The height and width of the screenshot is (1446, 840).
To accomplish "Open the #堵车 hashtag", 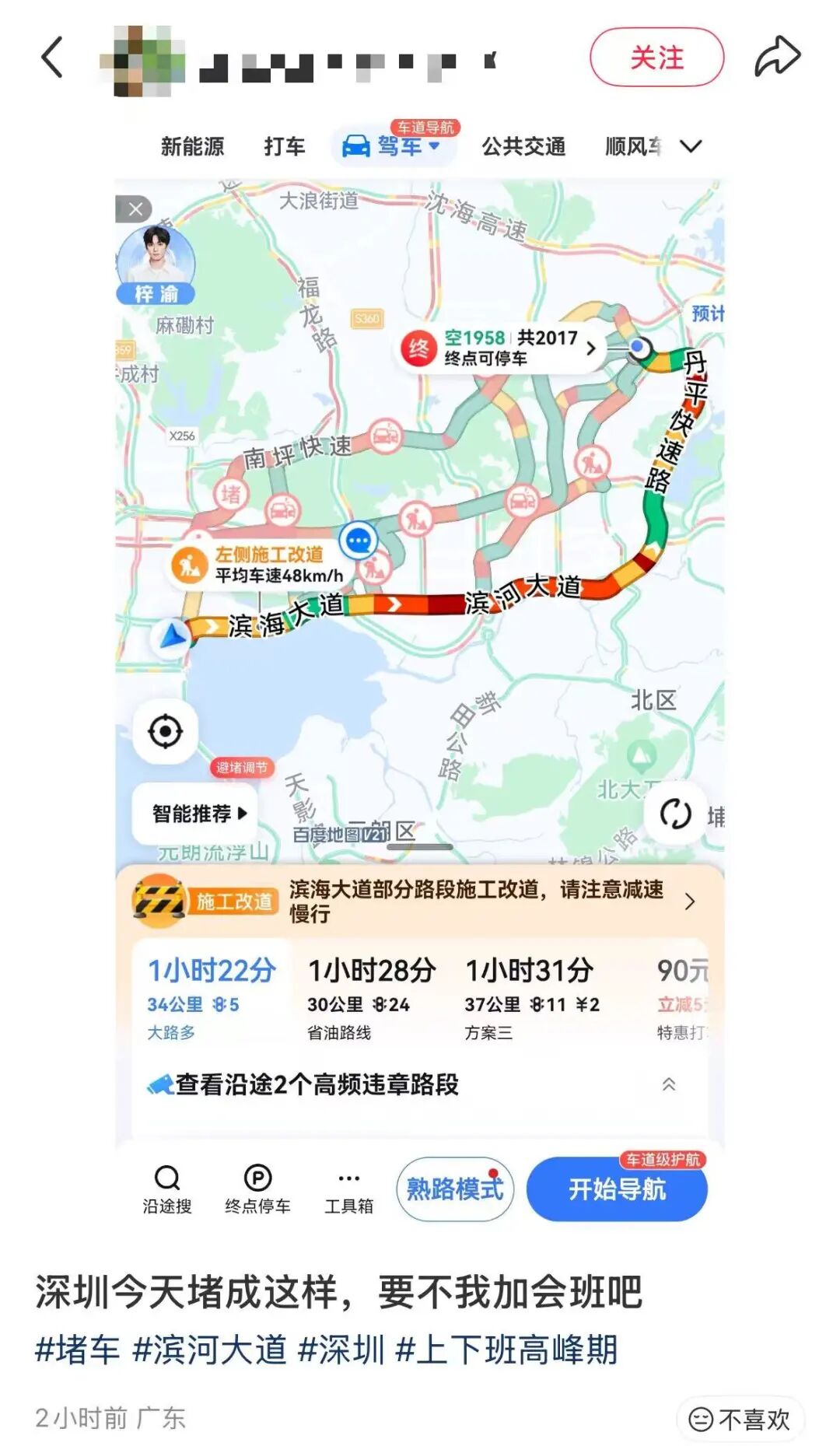I will (x=78, y=1350).
